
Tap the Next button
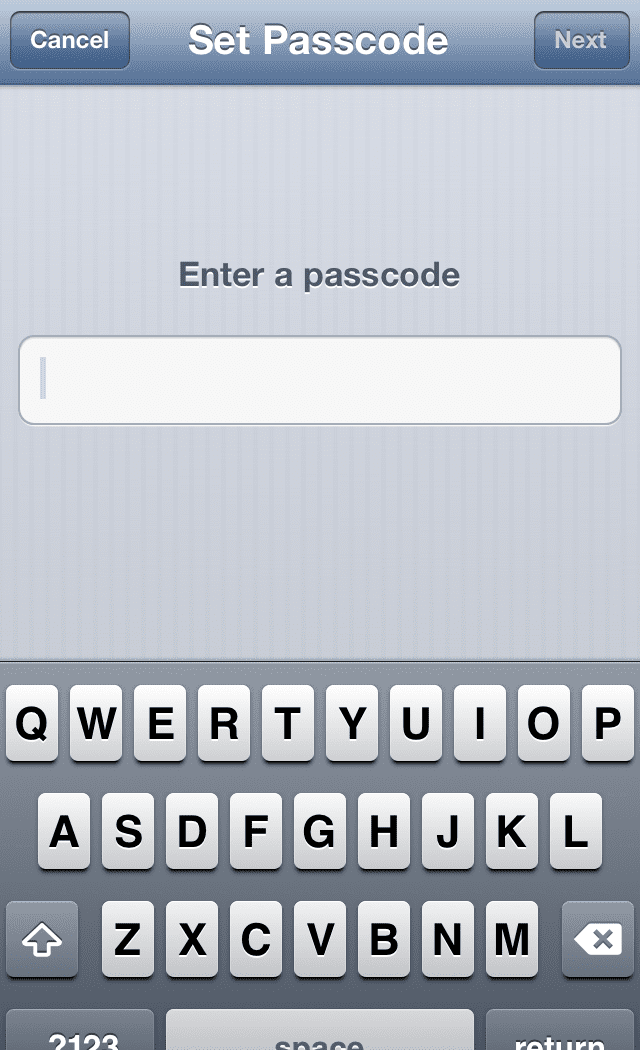click(x=581, y=40)
